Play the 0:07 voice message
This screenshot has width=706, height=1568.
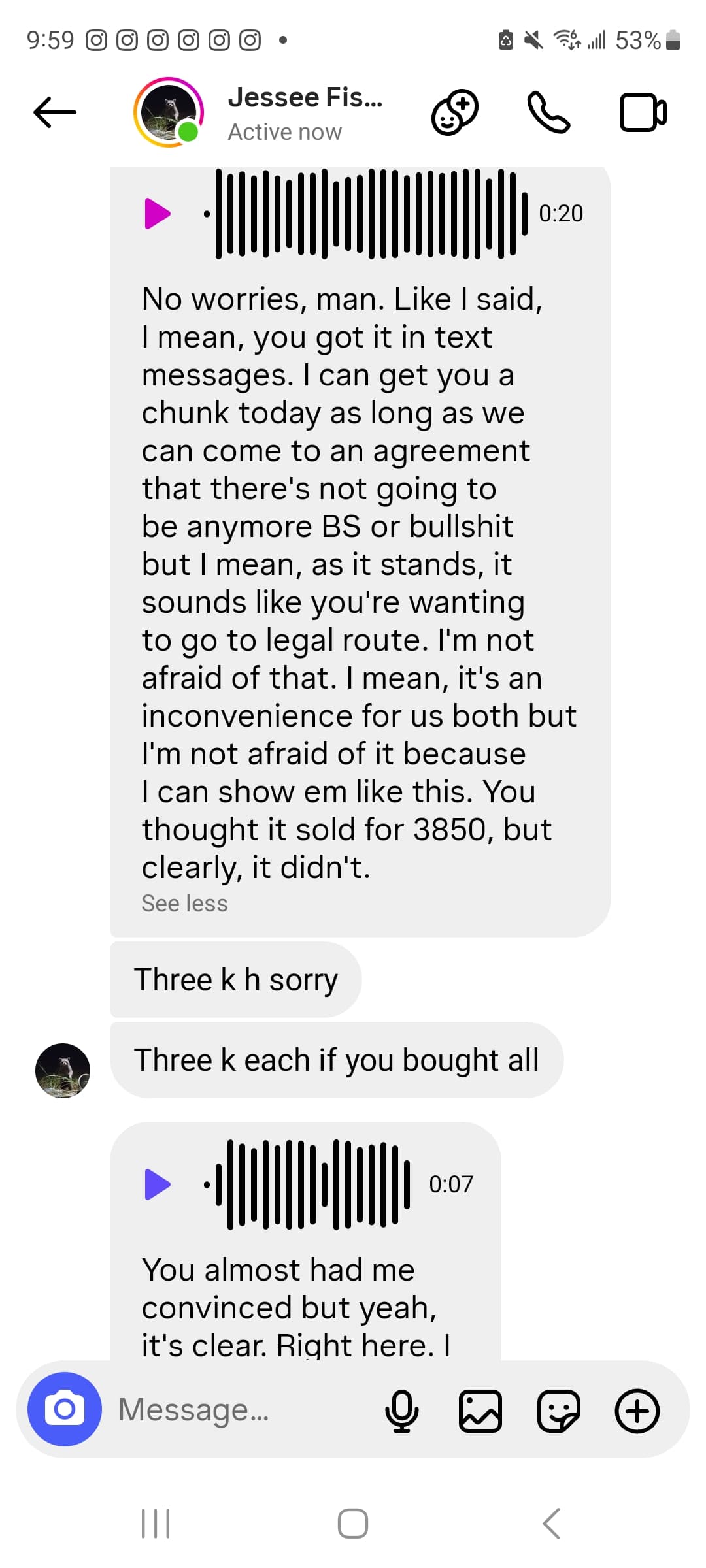[158, 1184]
